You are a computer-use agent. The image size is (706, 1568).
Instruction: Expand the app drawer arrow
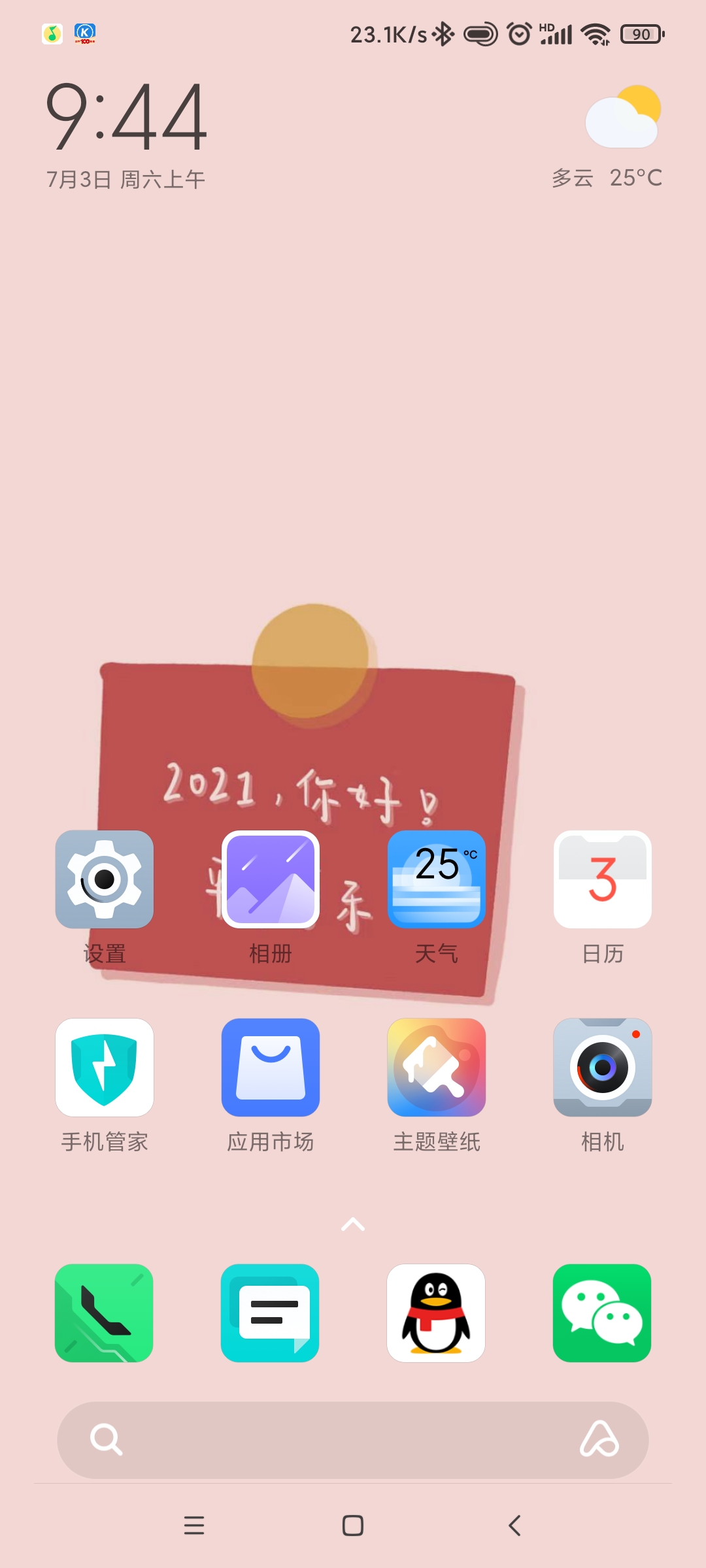coord(353,1224)
